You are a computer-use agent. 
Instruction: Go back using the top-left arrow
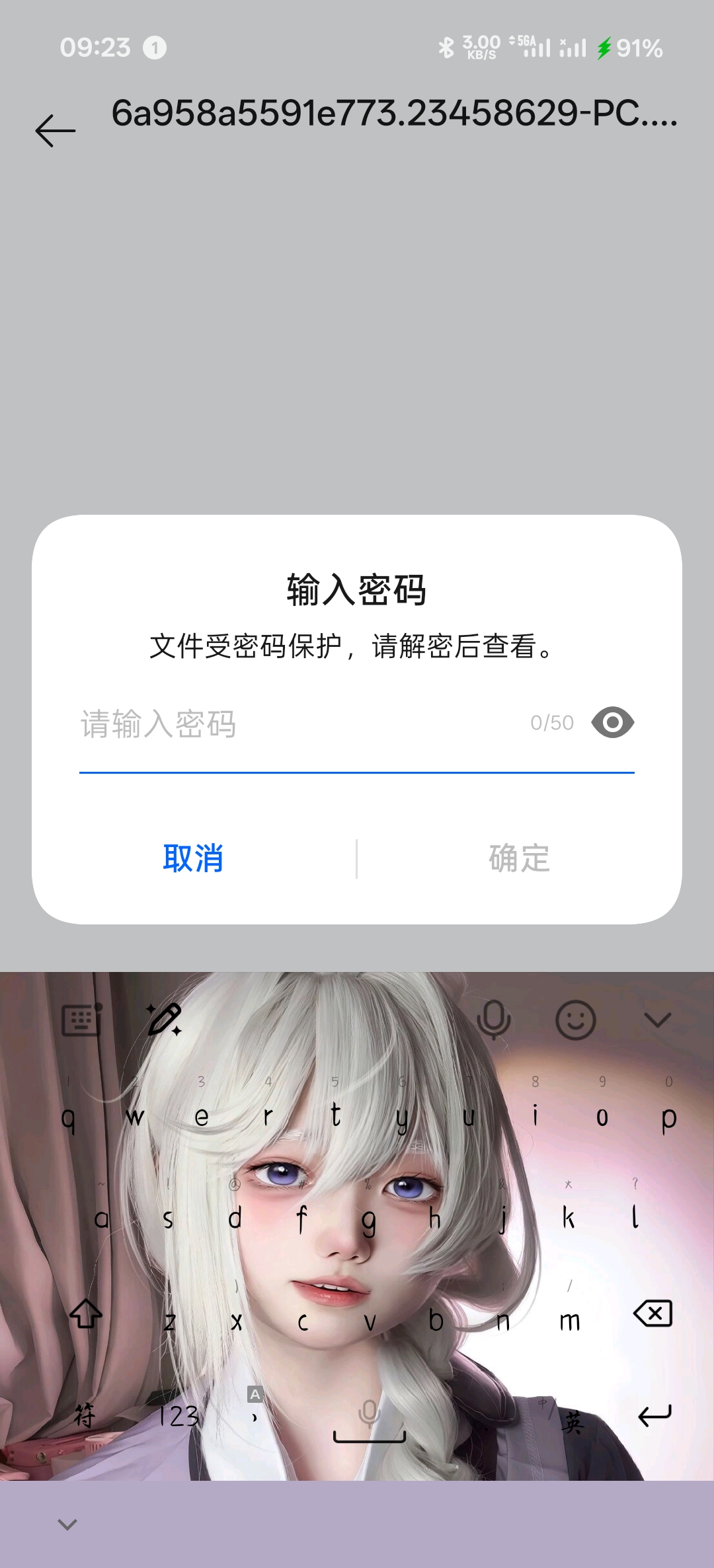click(x=56, y=130)
